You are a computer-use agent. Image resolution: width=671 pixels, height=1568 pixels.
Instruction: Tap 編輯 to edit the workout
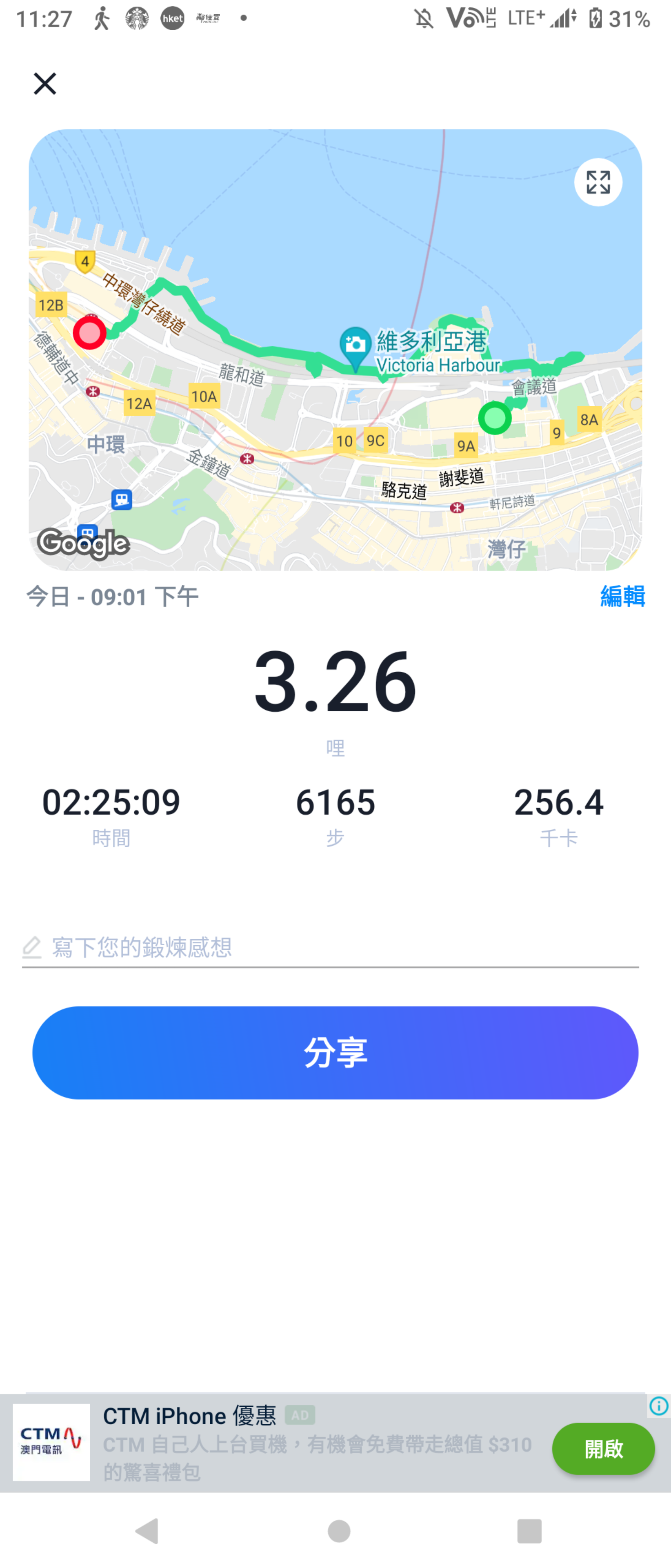pos(622,596)
